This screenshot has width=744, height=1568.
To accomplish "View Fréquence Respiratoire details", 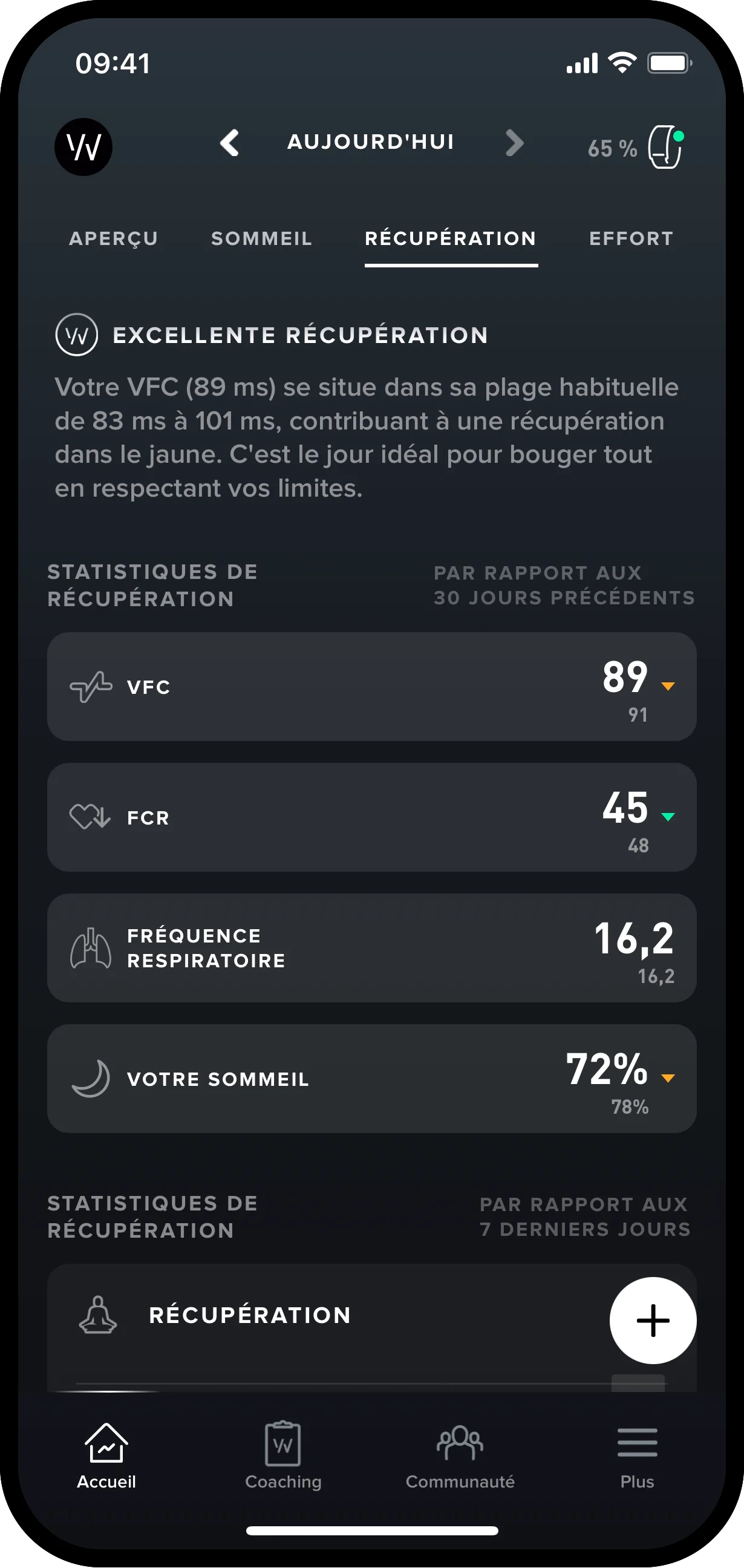I will click(x=371, y=948).
